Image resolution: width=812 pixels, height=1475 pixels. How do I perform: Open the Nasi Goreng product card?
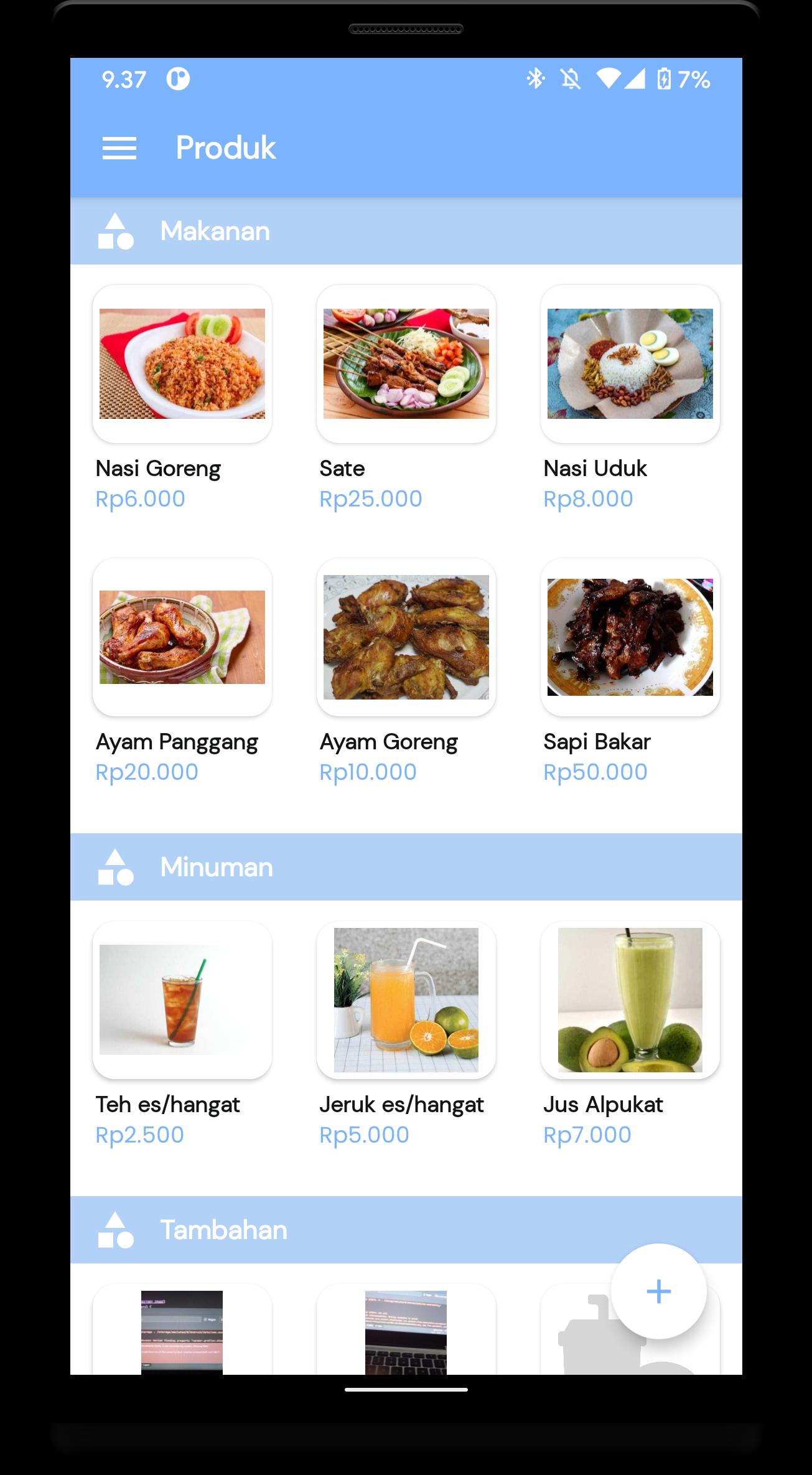182,364
